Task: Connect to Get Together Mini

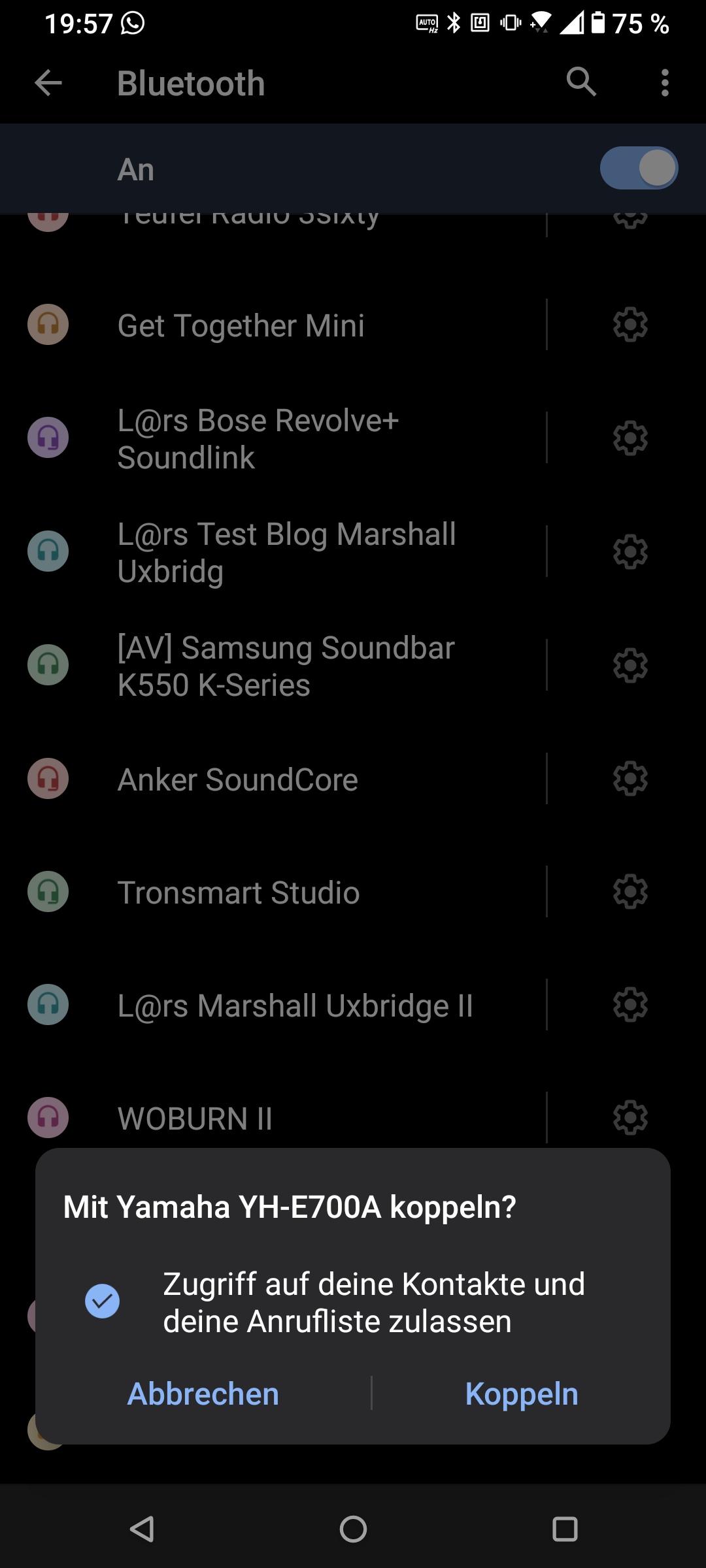Action: pos(241,325)
